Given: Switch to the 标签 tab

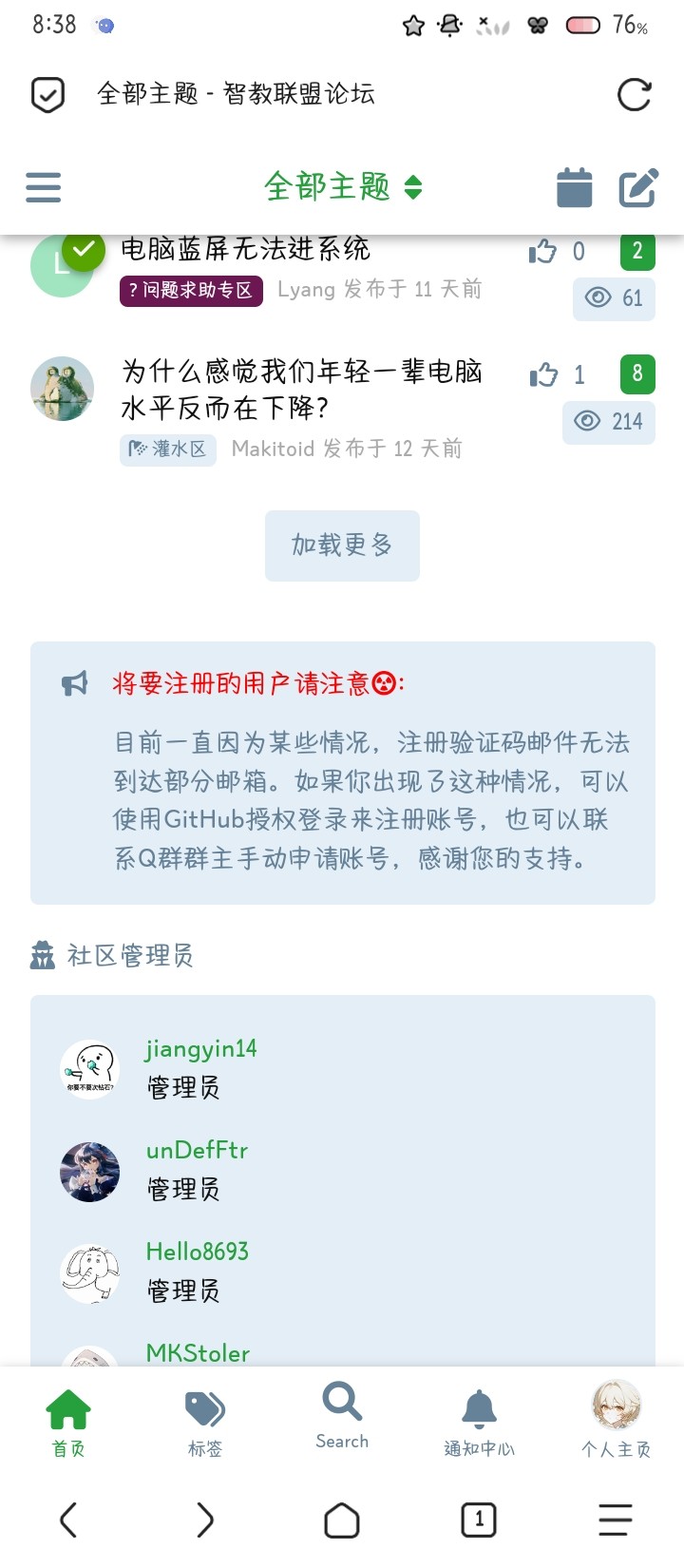Looking at the screenshot, I should point(204,1423).
